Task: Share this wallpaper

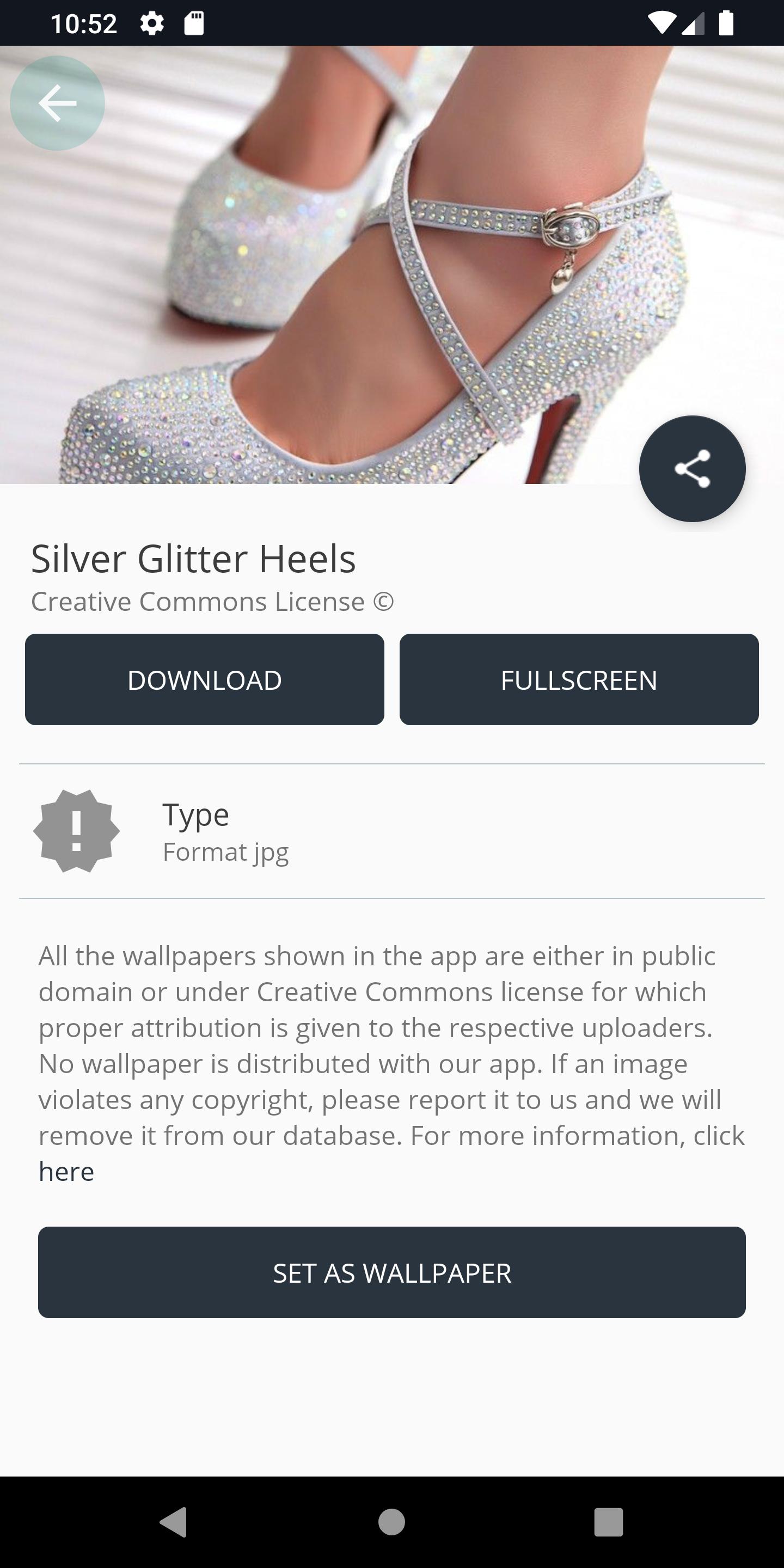Action: (x=692, y=469)
